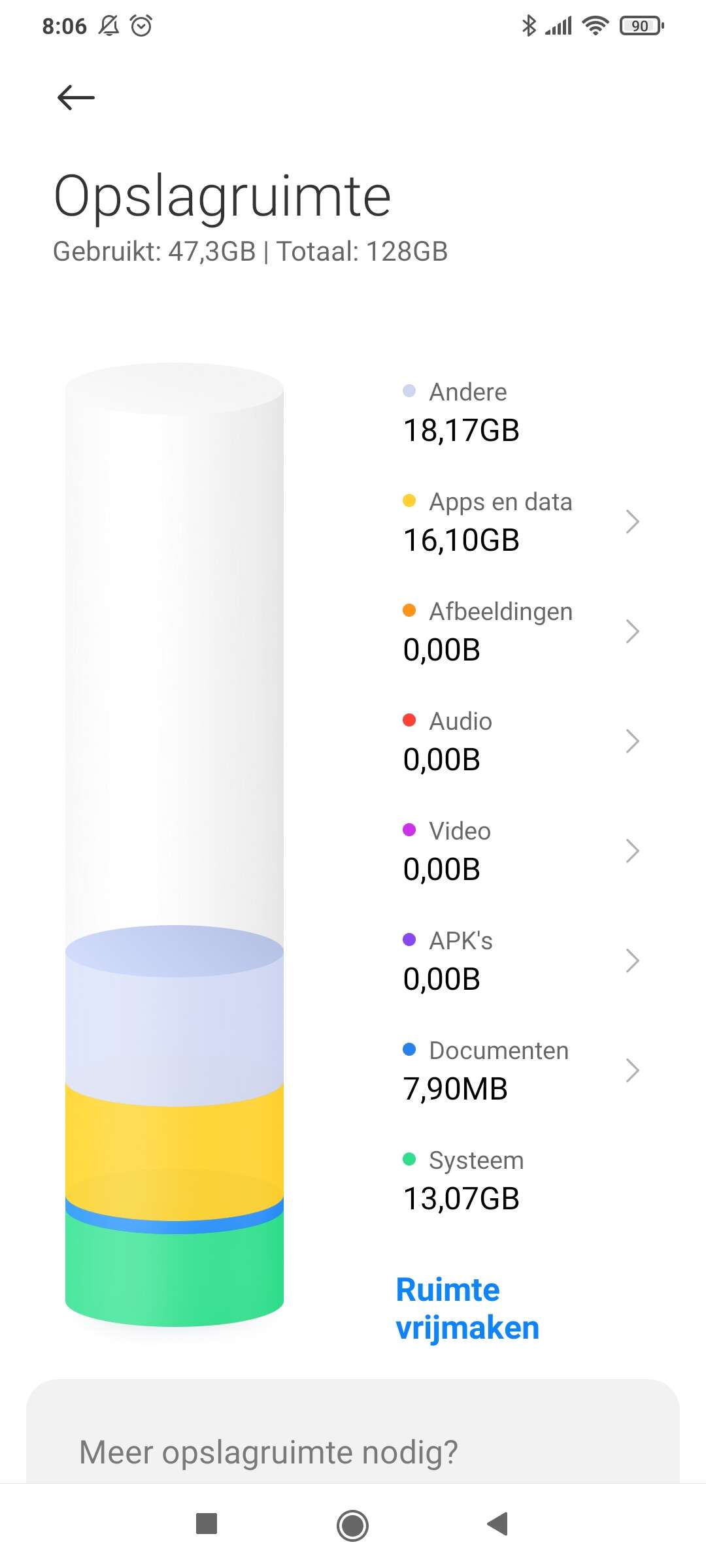Go back using the top arrow
The image size is (706, 1568).
pos(76,98)
